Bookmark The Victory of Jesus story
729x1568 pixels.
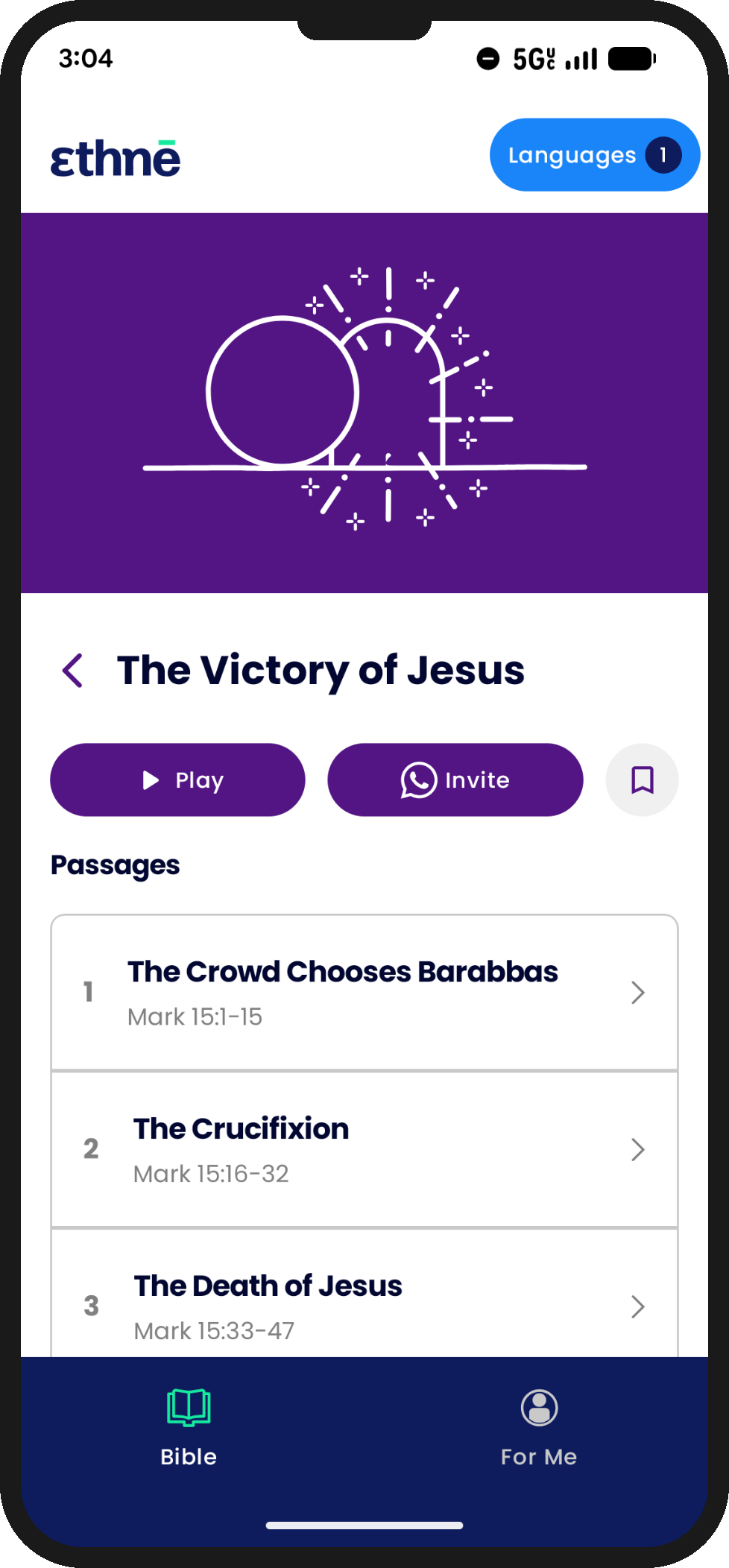[x=641, y=780]
